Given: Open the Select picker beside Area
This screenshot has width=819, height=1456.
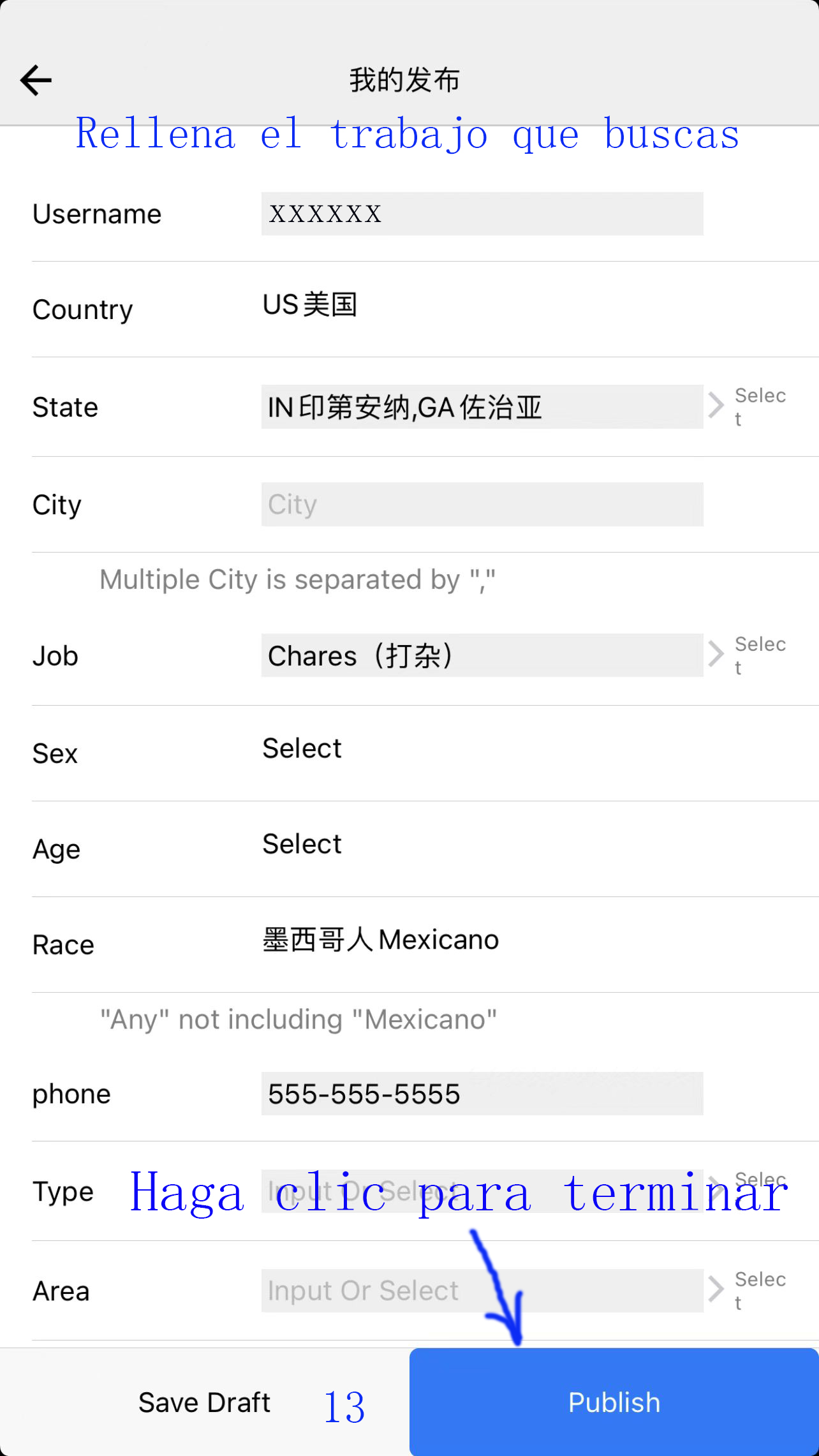Looking at the screenshot, I should [748, 1290].
